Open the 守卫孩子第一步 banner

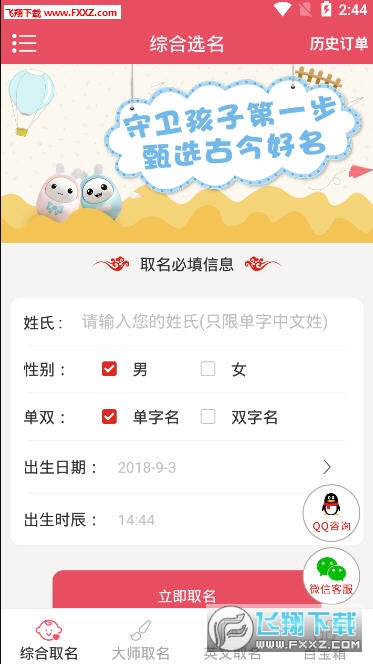pos(187,153)
